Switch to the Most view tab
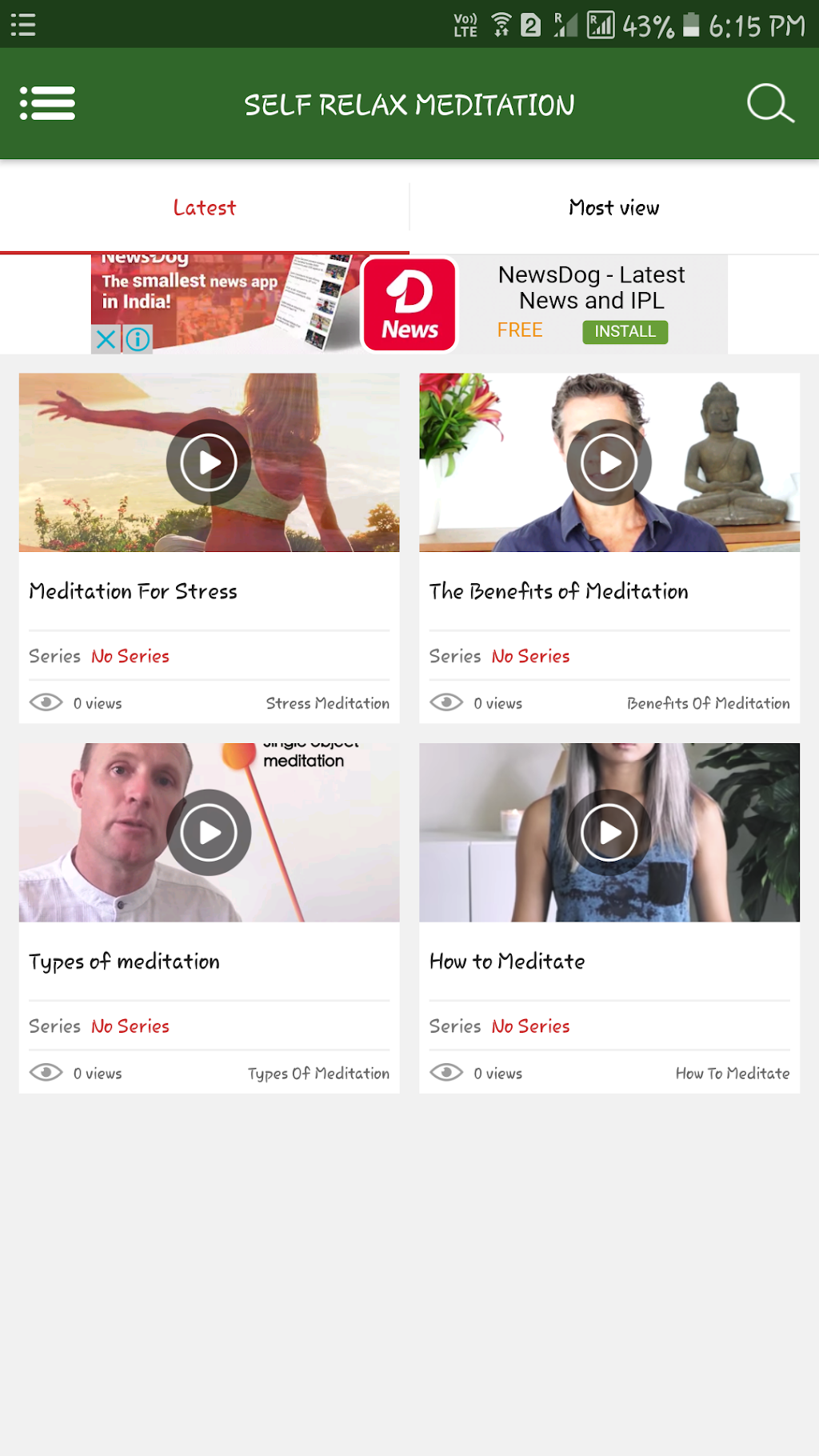 coord(614,208)
